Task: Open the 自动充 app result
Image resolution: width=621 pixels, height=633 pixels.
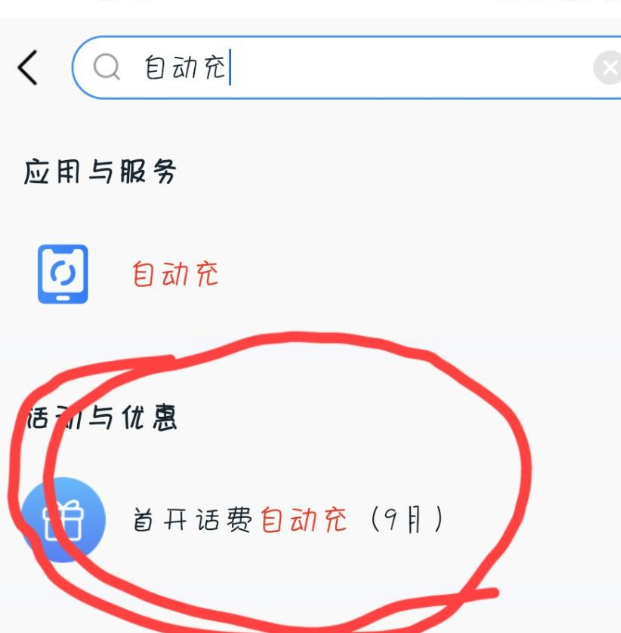Action: click(x=175, y=274)
